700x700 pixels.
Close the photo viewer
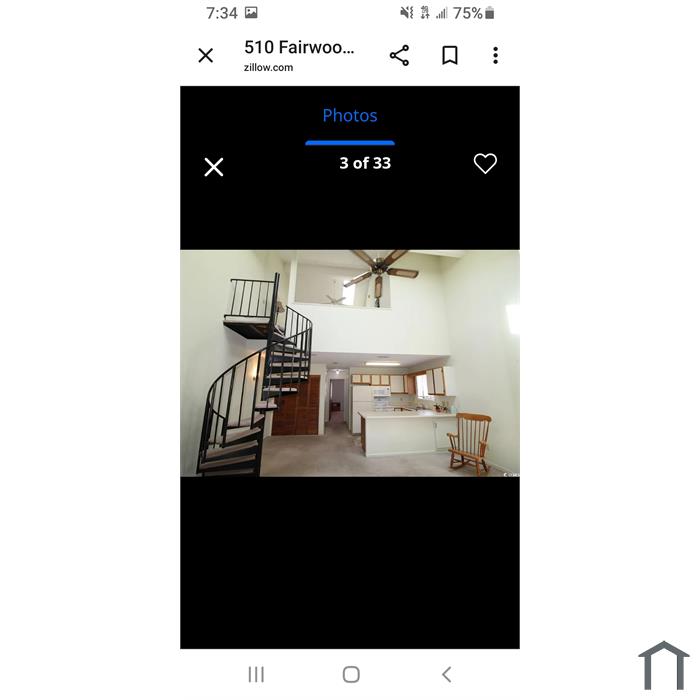point(214,167)
